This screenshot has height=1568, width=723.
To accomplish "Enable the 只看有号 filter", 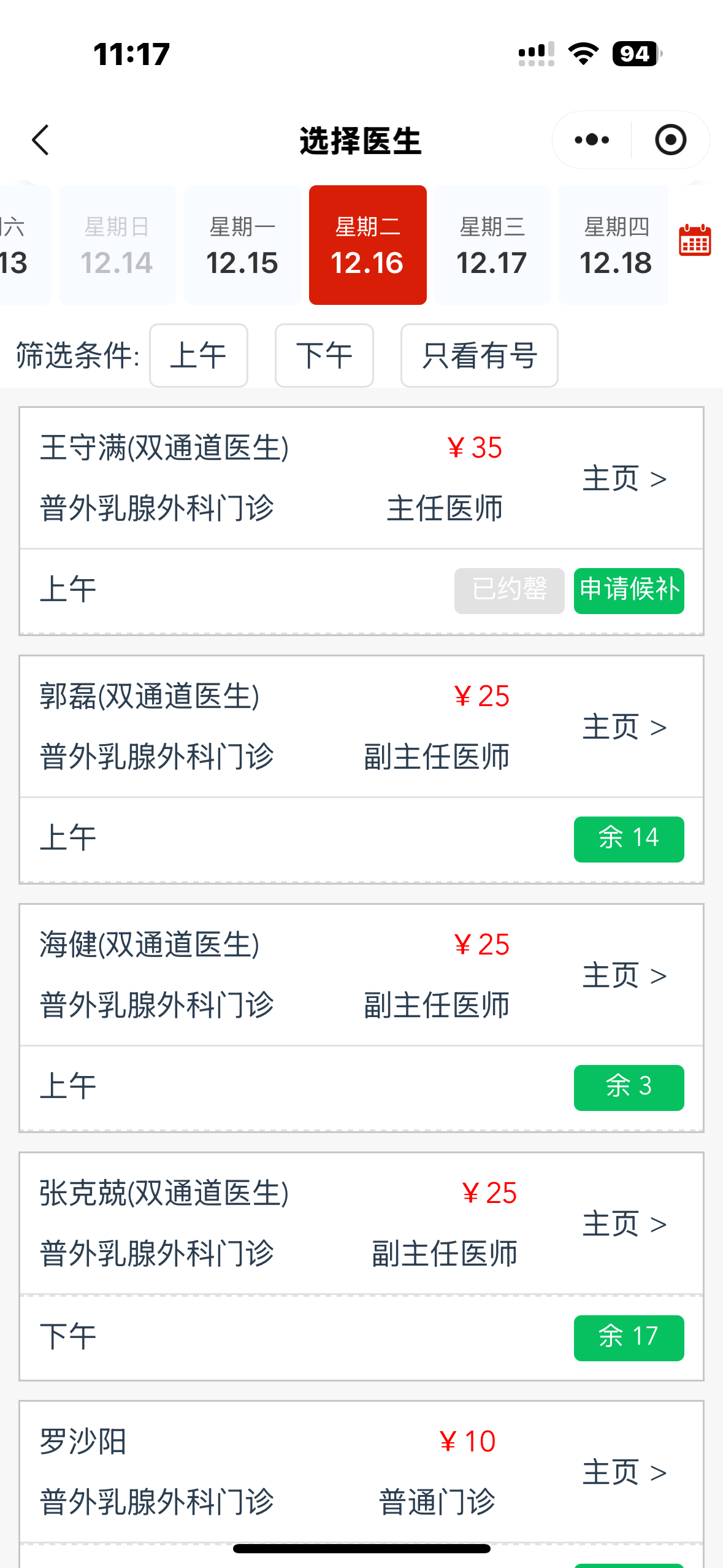I will (479, 356).
